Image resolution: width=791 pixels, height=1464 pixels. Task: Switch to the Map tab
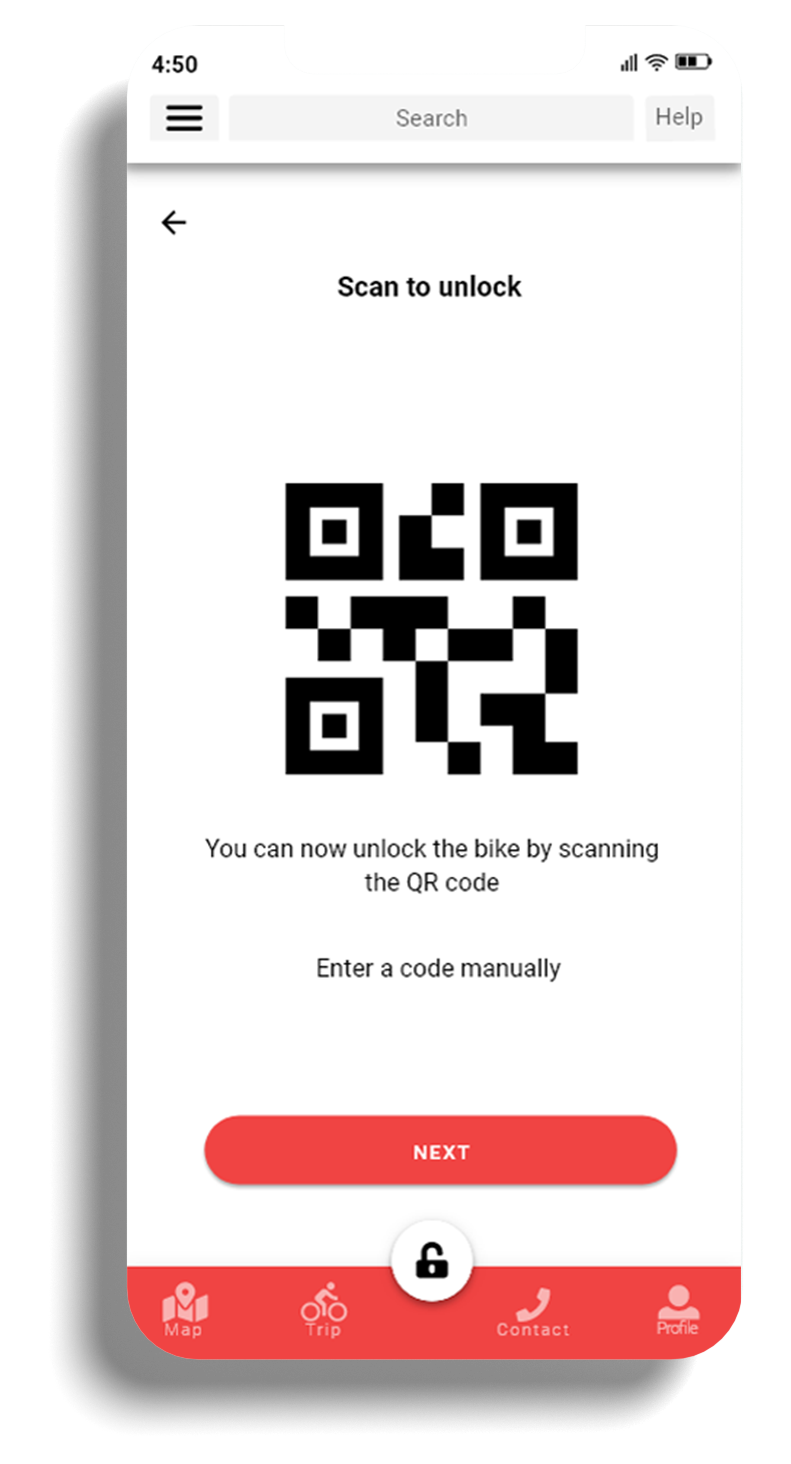tap(182, 1330)
